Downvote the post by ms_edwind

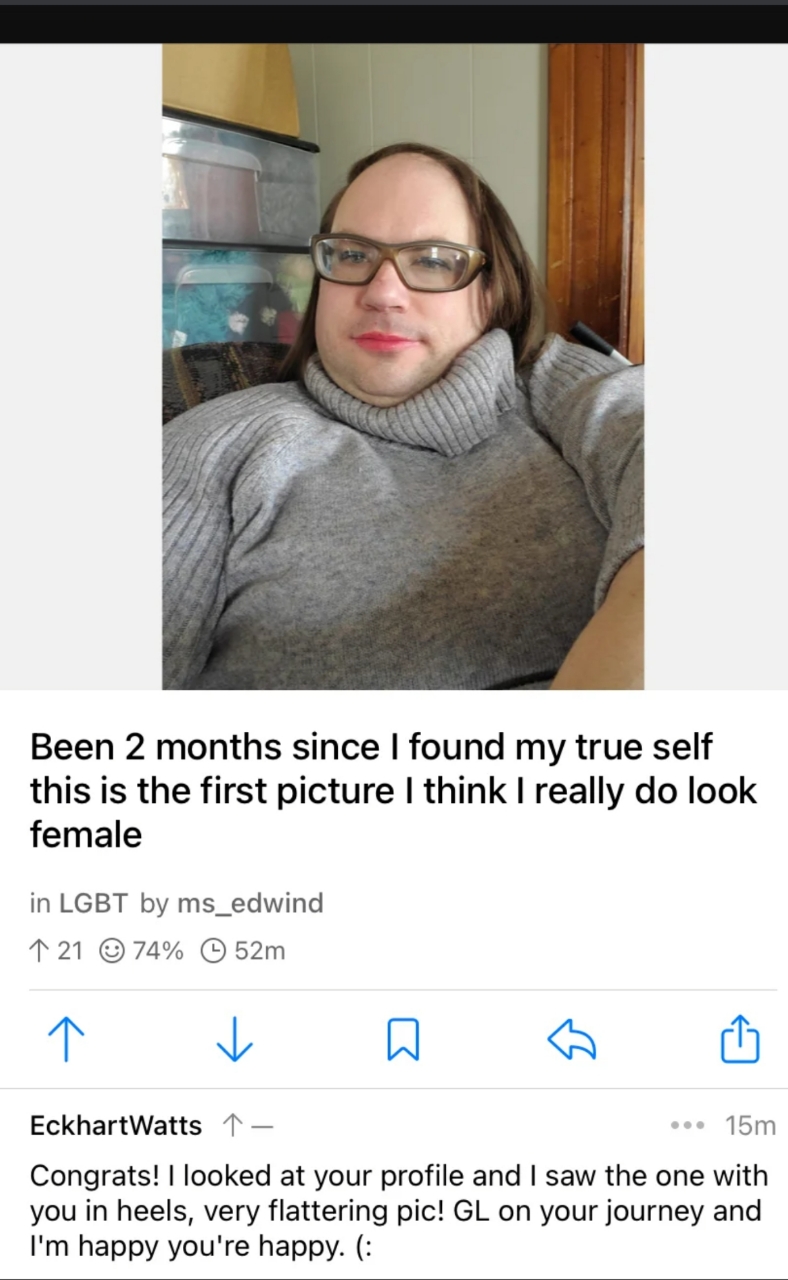click(x=234, y=1040)
